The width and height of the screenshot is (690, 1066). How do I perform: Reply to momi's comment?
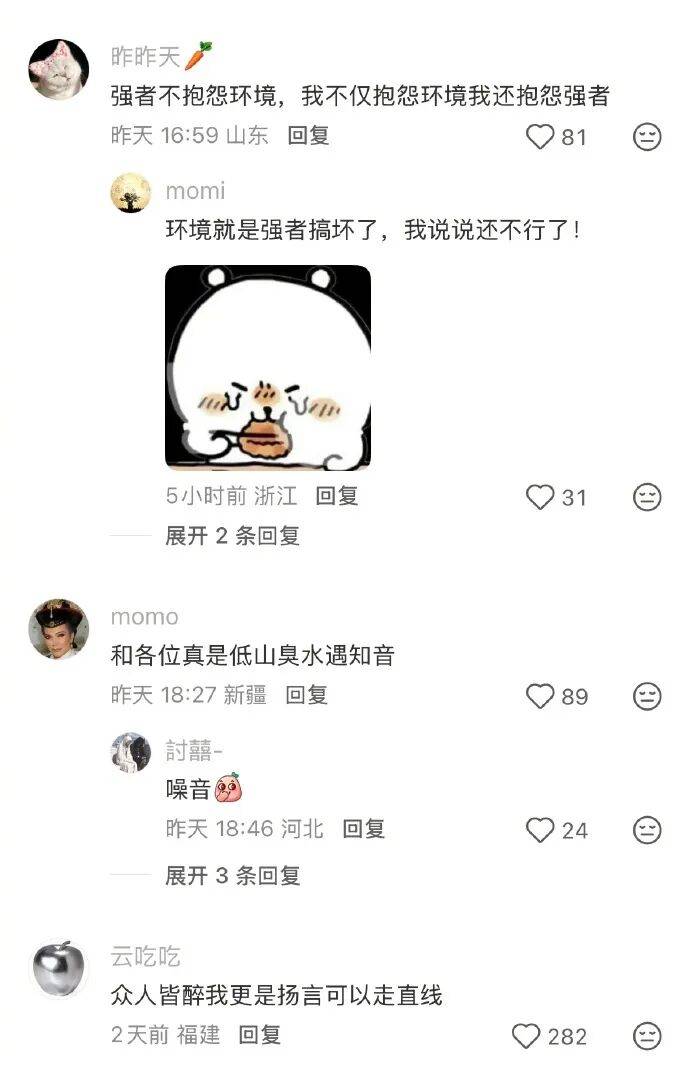tap(337, 496)
